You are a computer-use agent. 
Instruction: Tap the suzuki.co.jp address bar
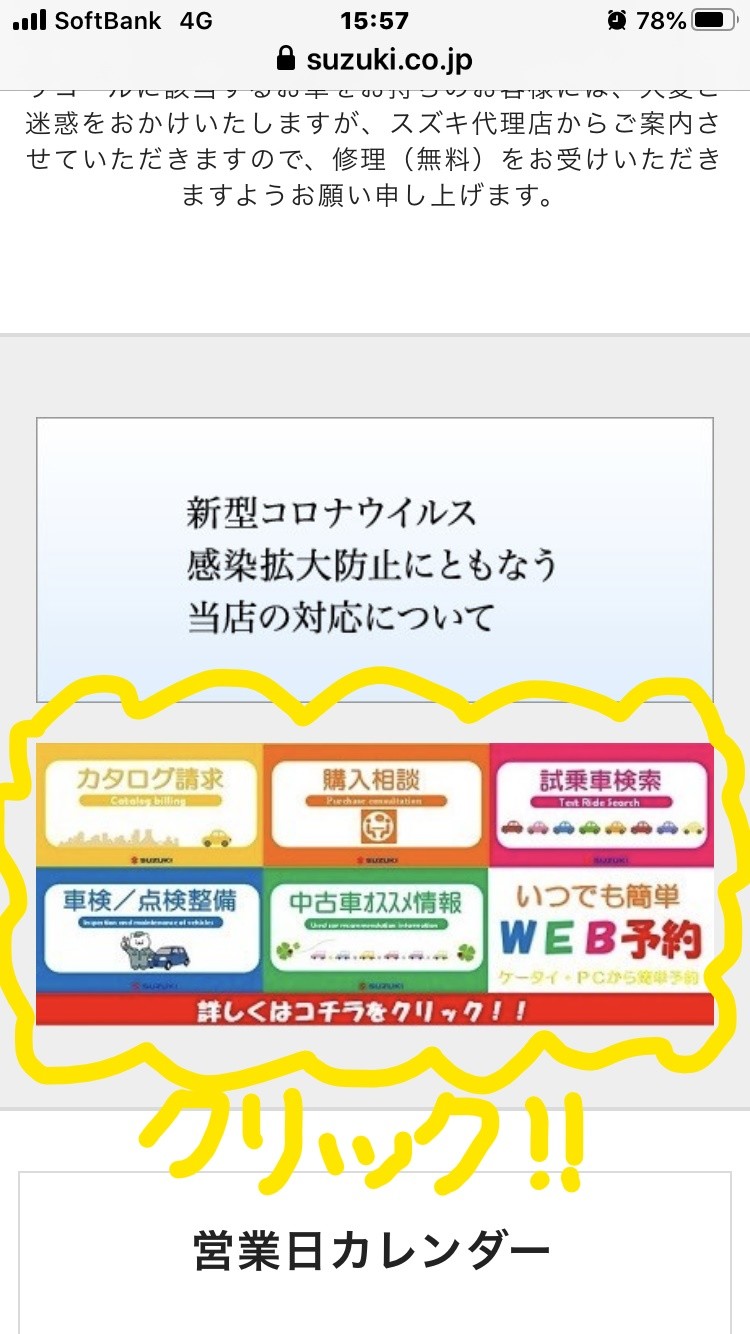(375, 59)
